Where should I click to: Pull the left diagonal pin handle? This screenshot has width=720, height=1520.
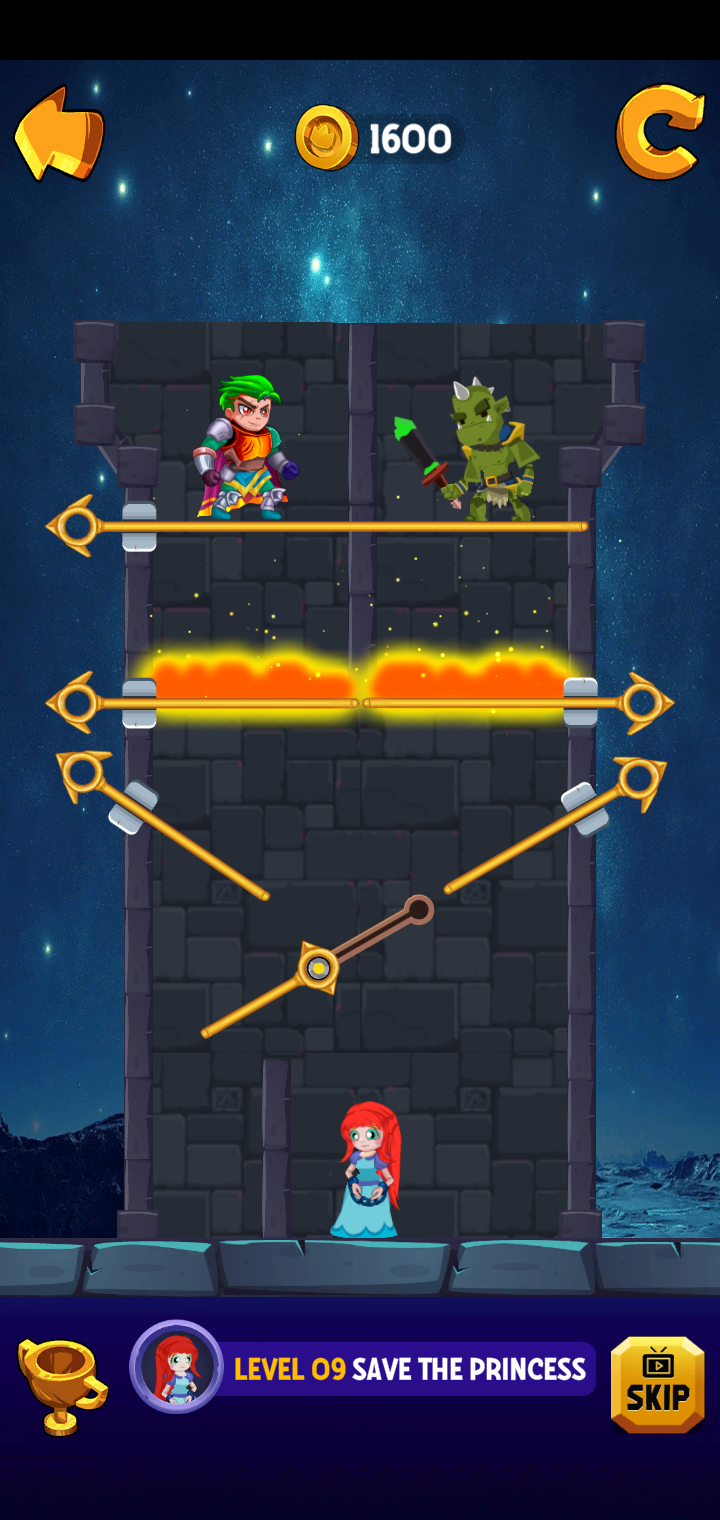pyautogui.click(x=82, y=774)
